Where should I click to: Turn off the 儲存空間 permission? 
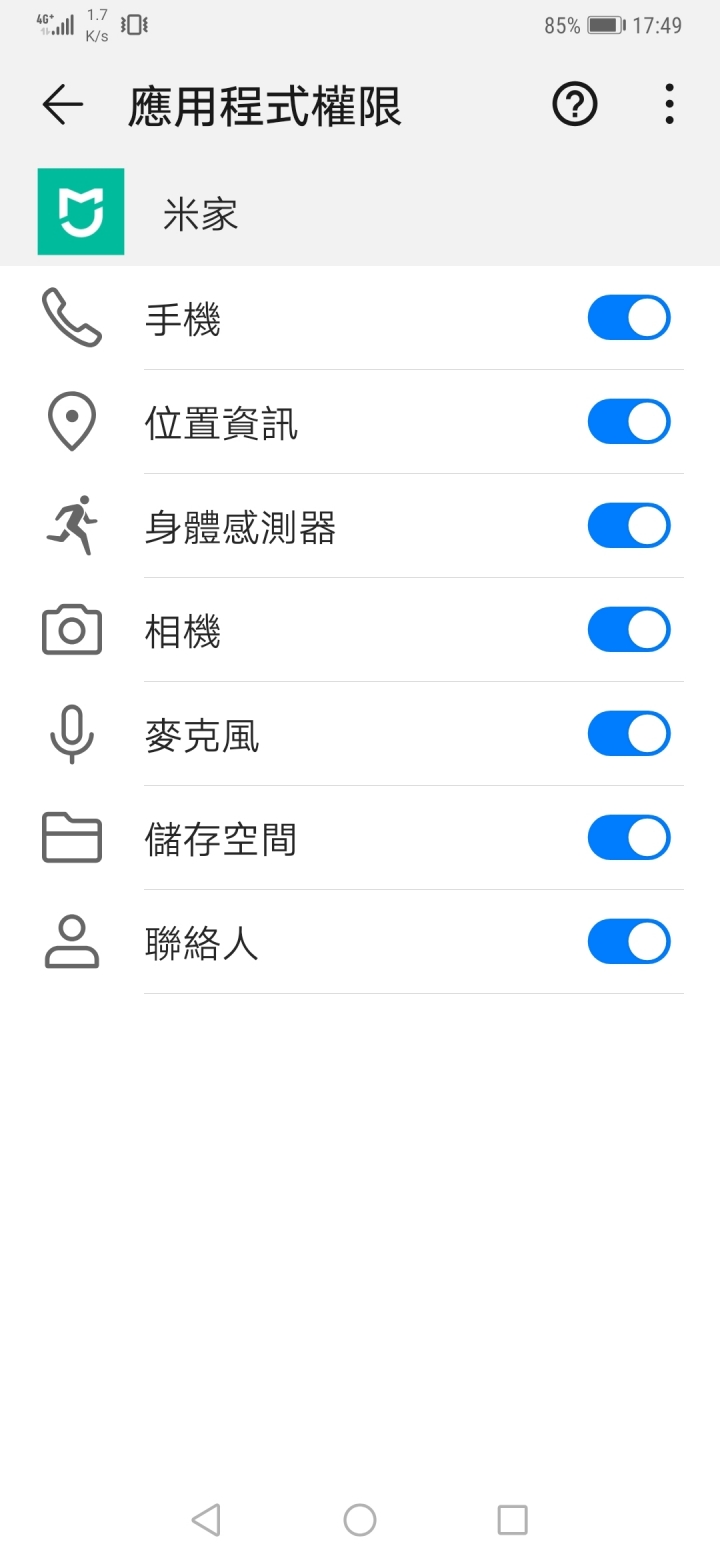point(629,838)
